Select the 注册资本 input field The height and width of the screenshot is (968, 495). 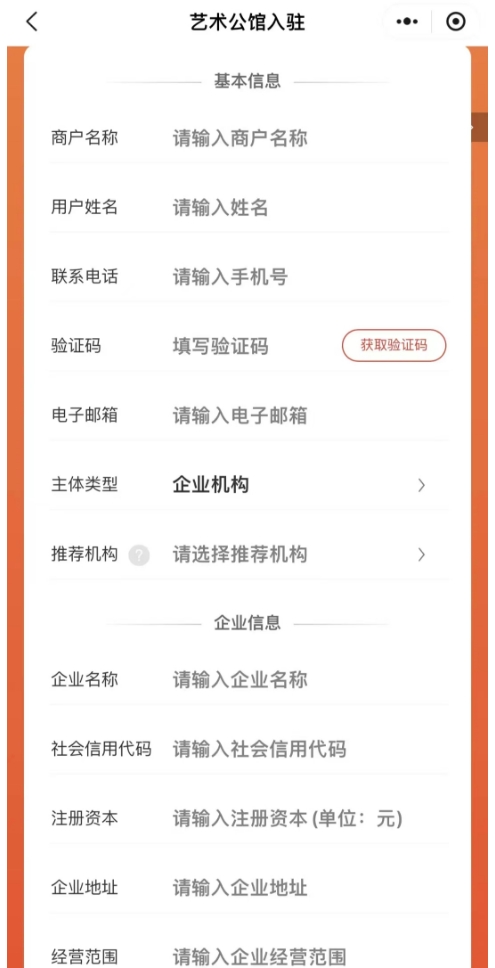309,819
